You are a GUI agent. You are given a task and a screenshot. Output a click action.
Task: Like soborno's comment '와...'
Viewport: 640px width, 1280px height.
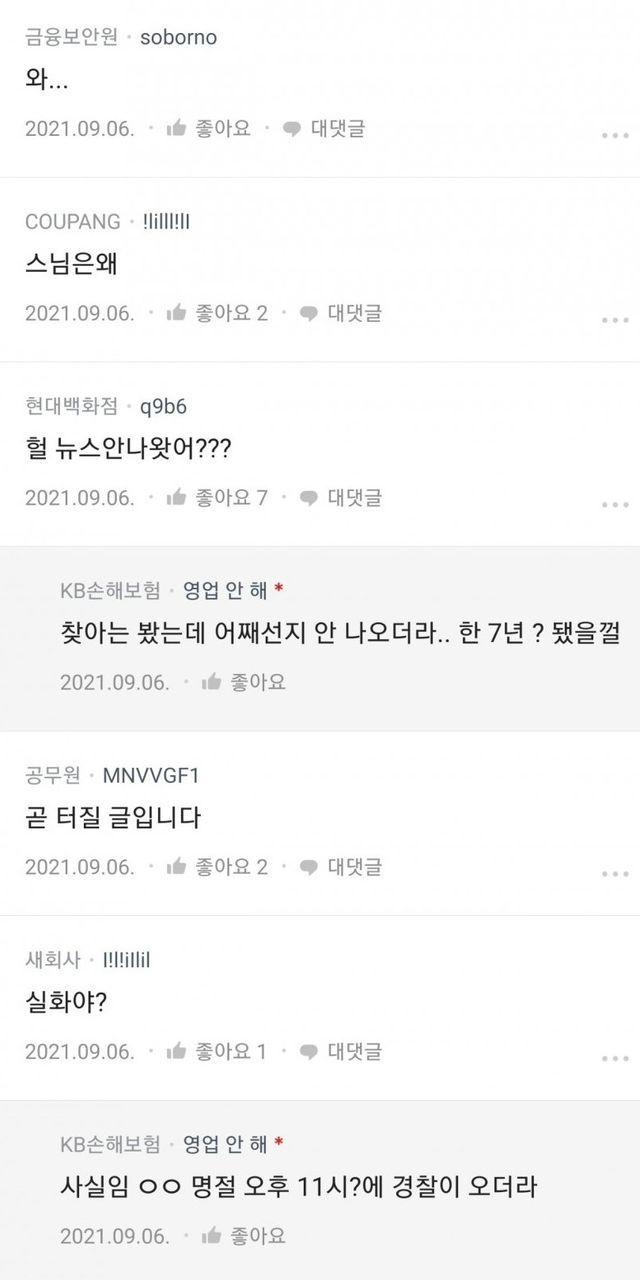208,129
